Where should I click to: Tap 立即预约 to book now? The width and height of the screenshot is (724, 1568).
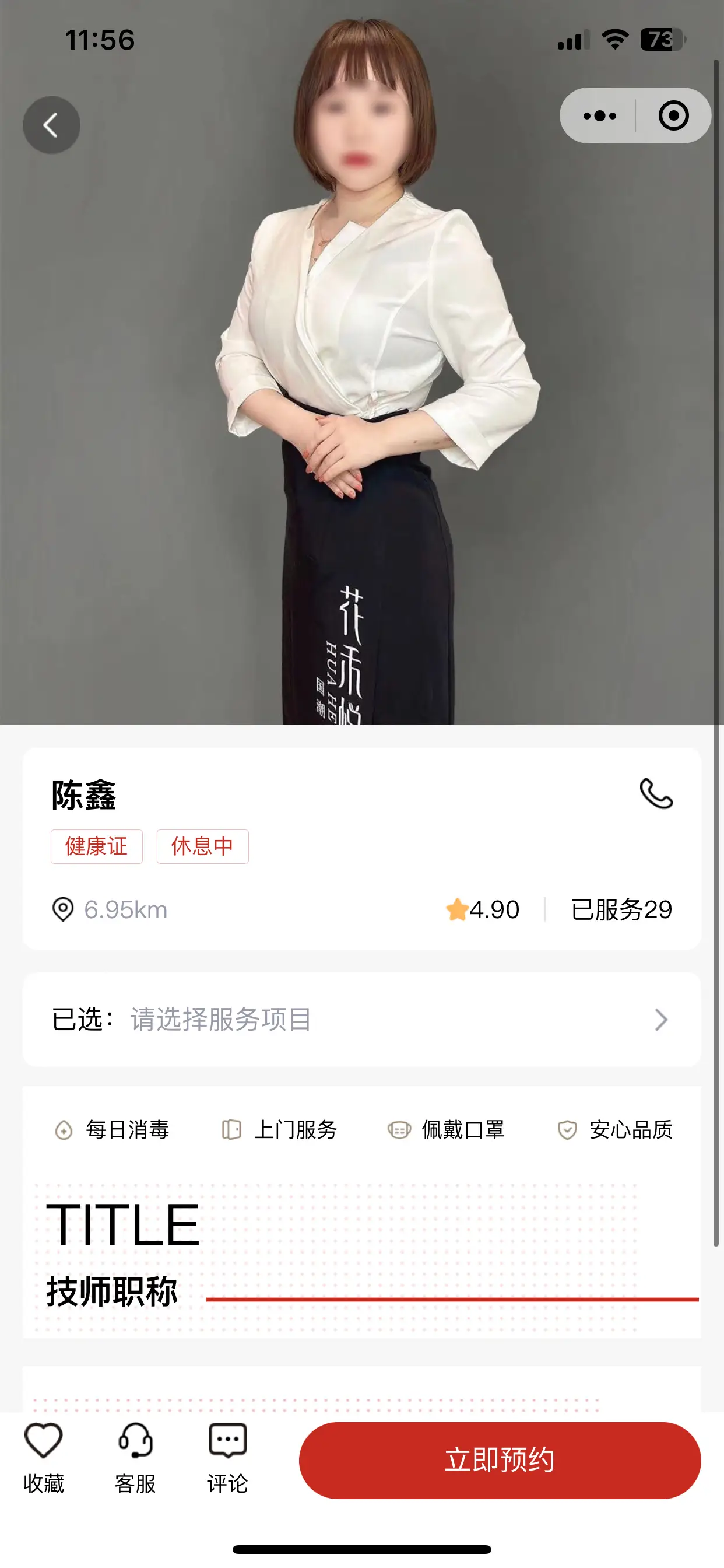500,1460
